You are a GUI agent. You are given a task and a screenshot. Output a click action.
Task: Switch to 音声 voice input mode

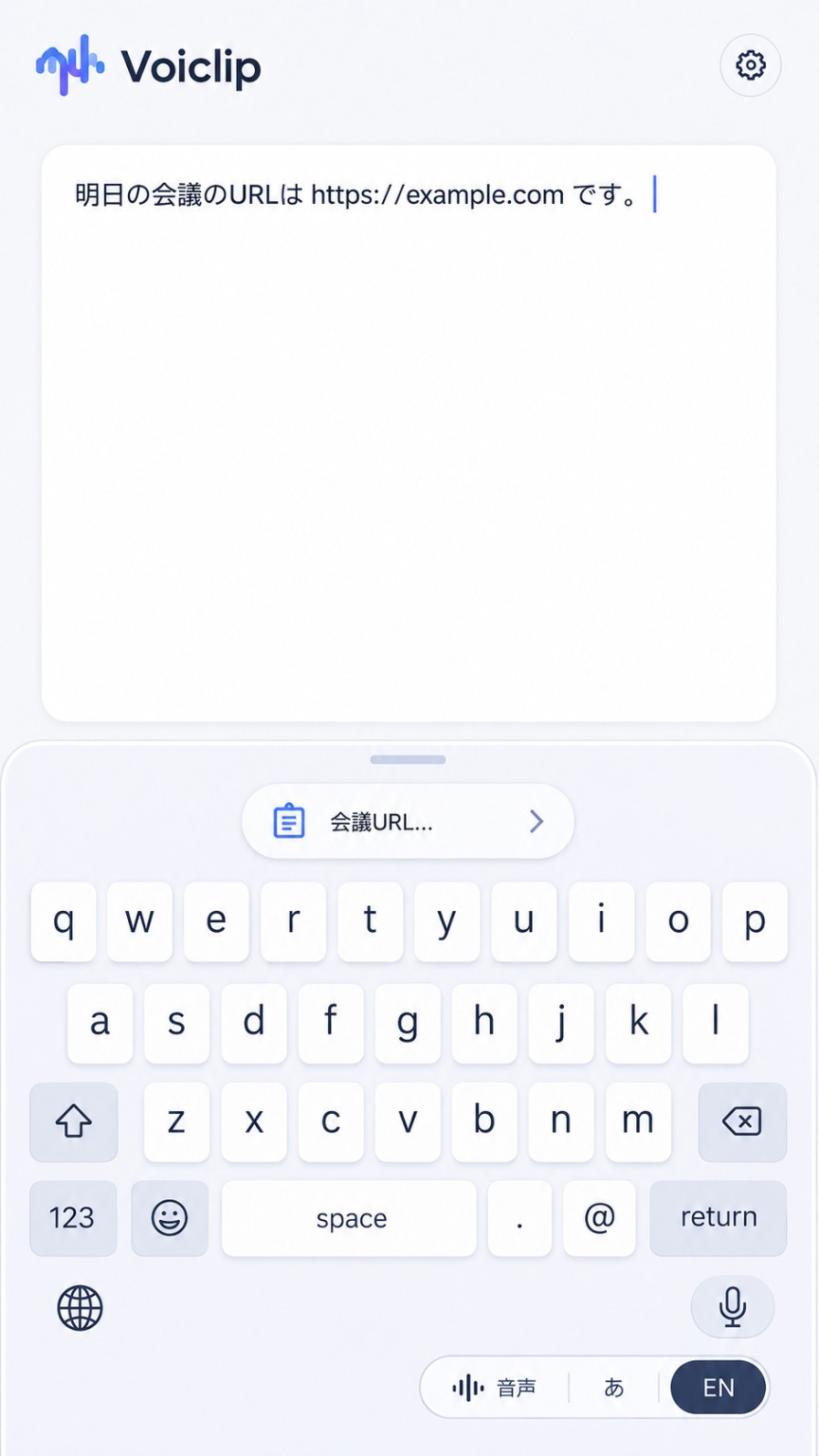click(494, 1389)
